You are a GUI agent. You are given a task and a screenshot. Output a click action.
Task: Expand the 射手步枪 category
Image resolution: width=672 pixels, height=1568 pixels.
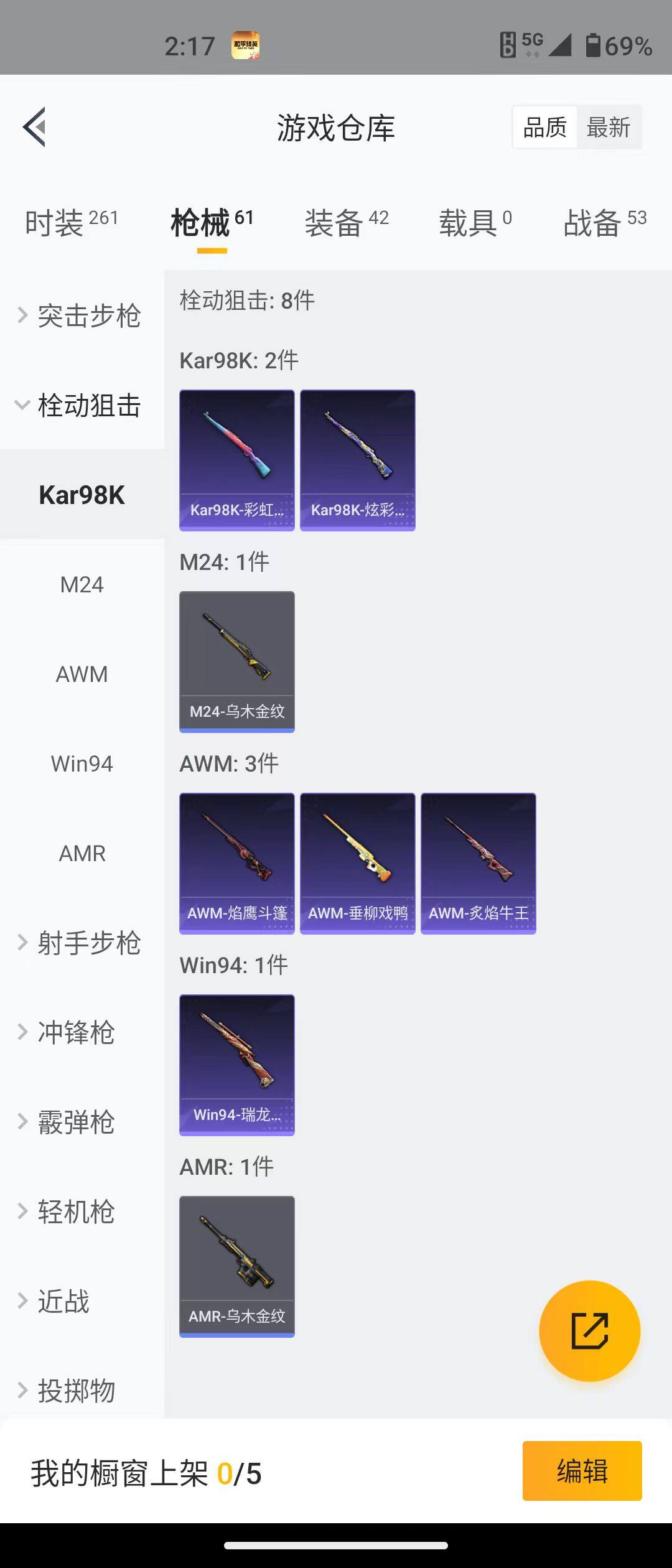click(x=81, y=943)
